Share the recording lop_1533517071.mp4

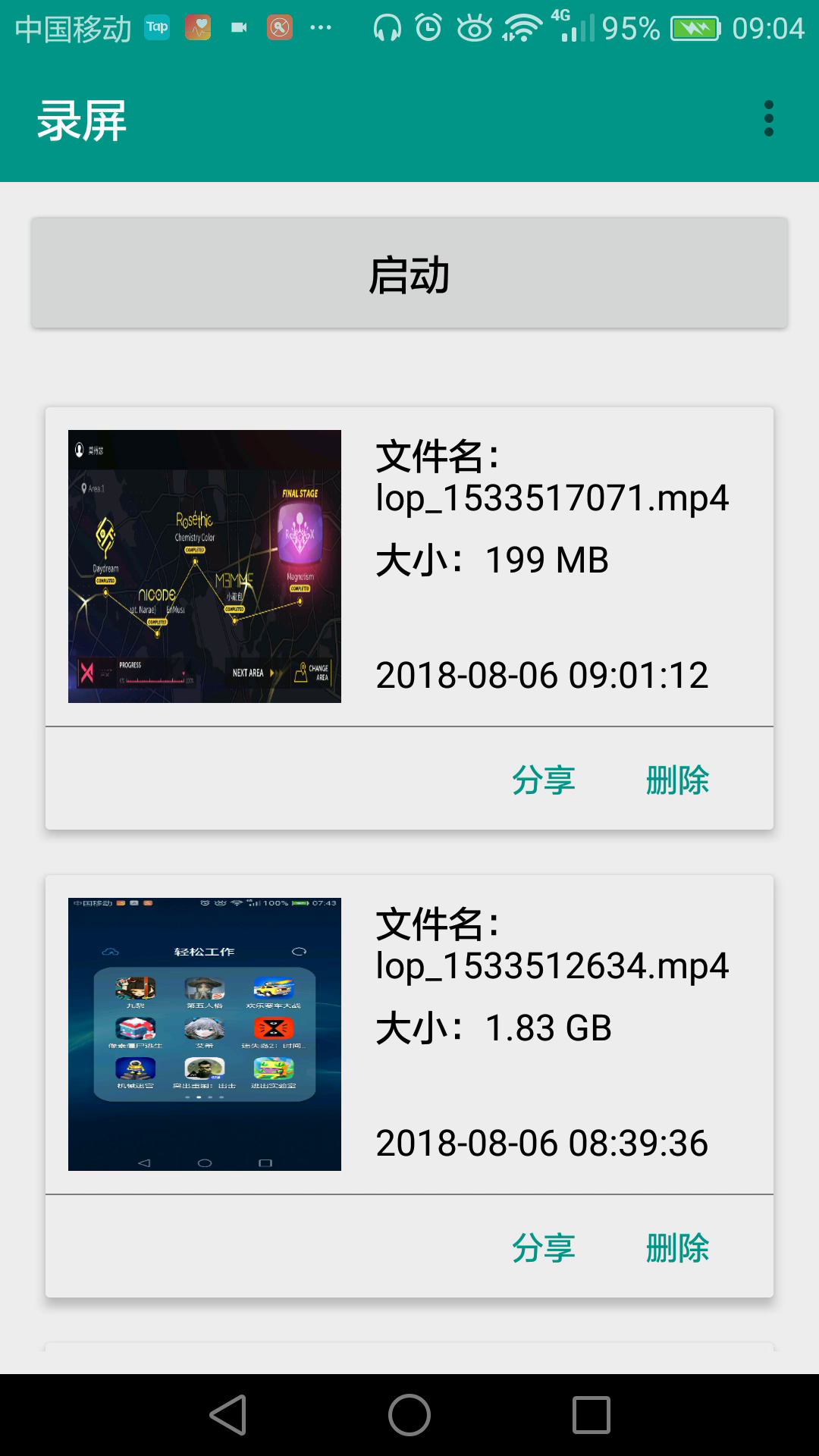click(544, 780)
